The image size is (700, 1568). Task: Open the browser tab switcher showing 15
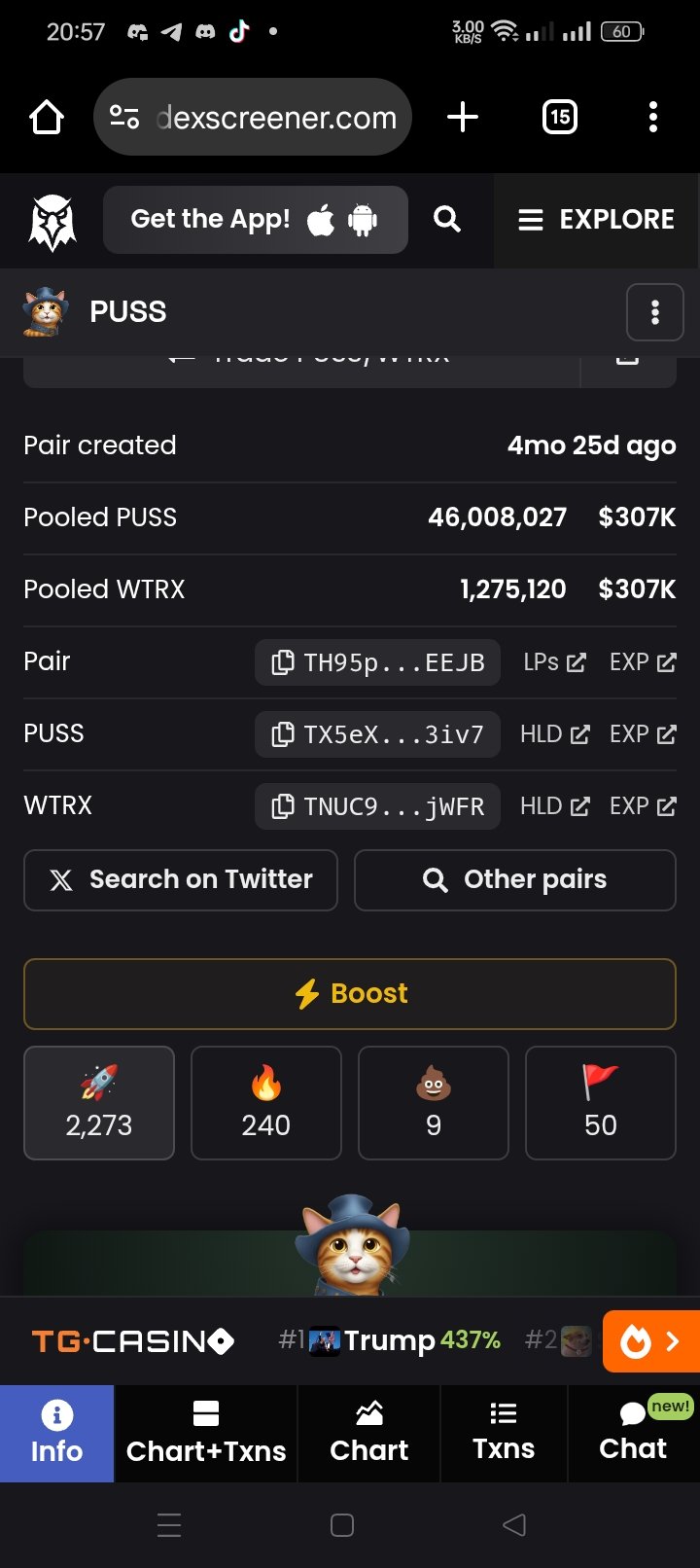(x=559, y=118)
